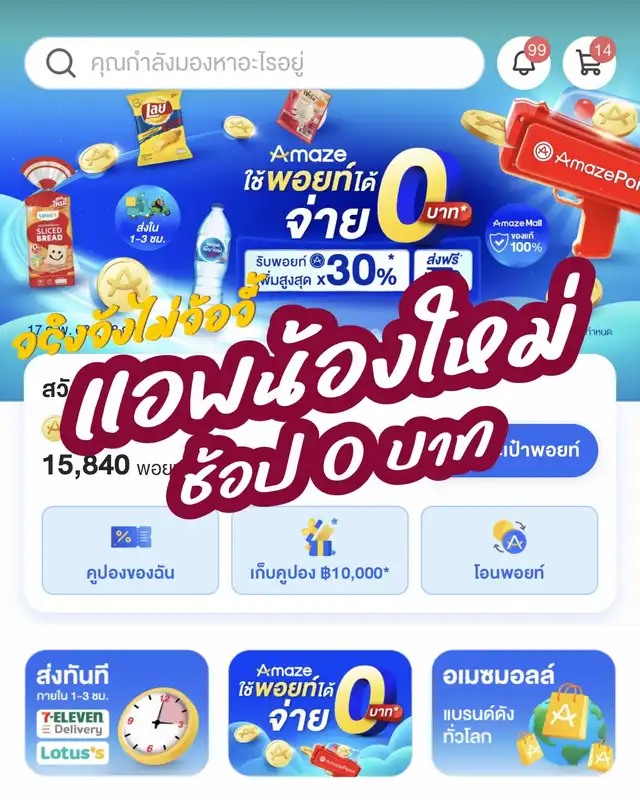Open โอนพอยท์ to transfer points
The image size is (640, 800).
point(509,550)
